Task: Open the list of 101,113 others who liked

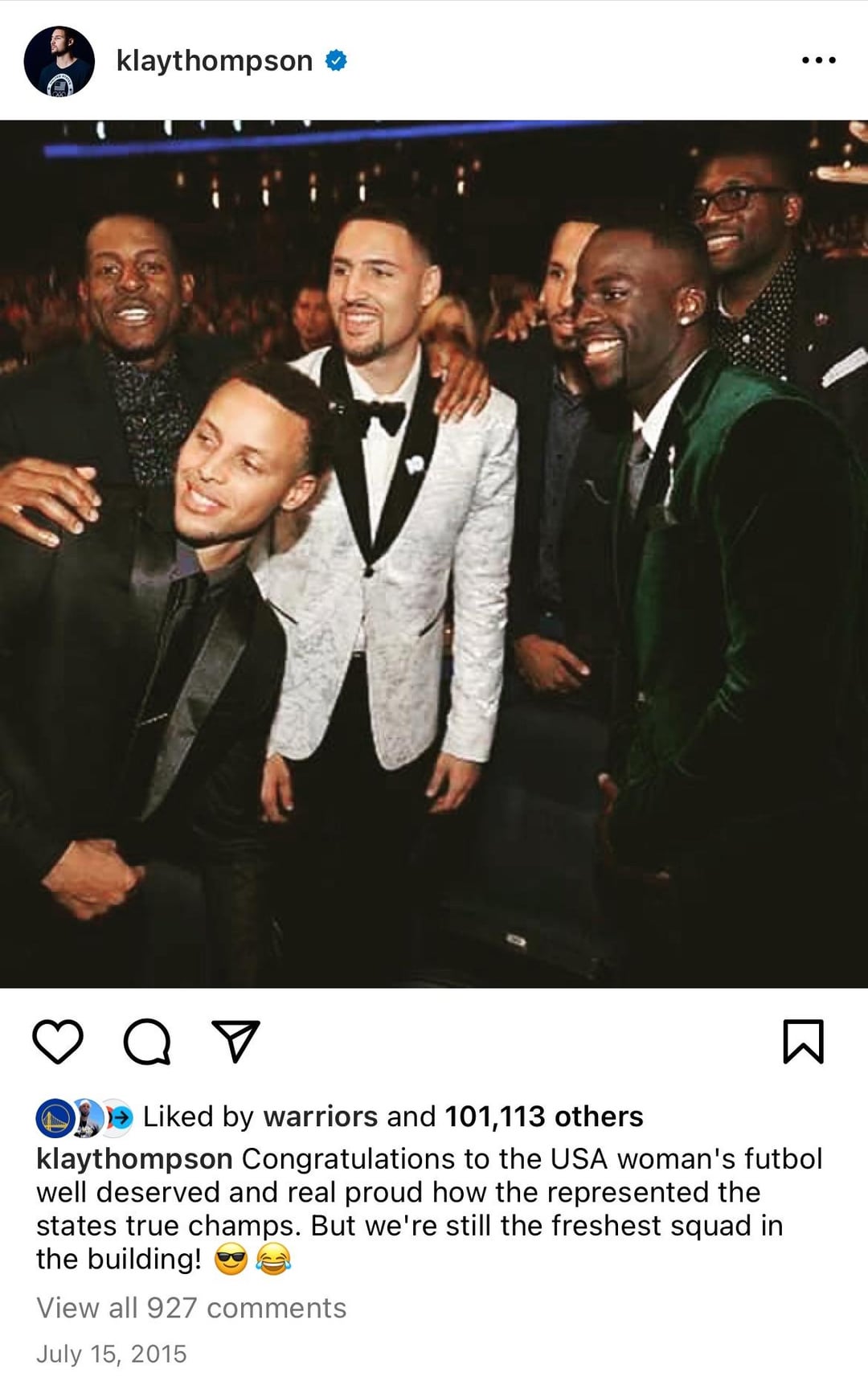Action: 543,1117
